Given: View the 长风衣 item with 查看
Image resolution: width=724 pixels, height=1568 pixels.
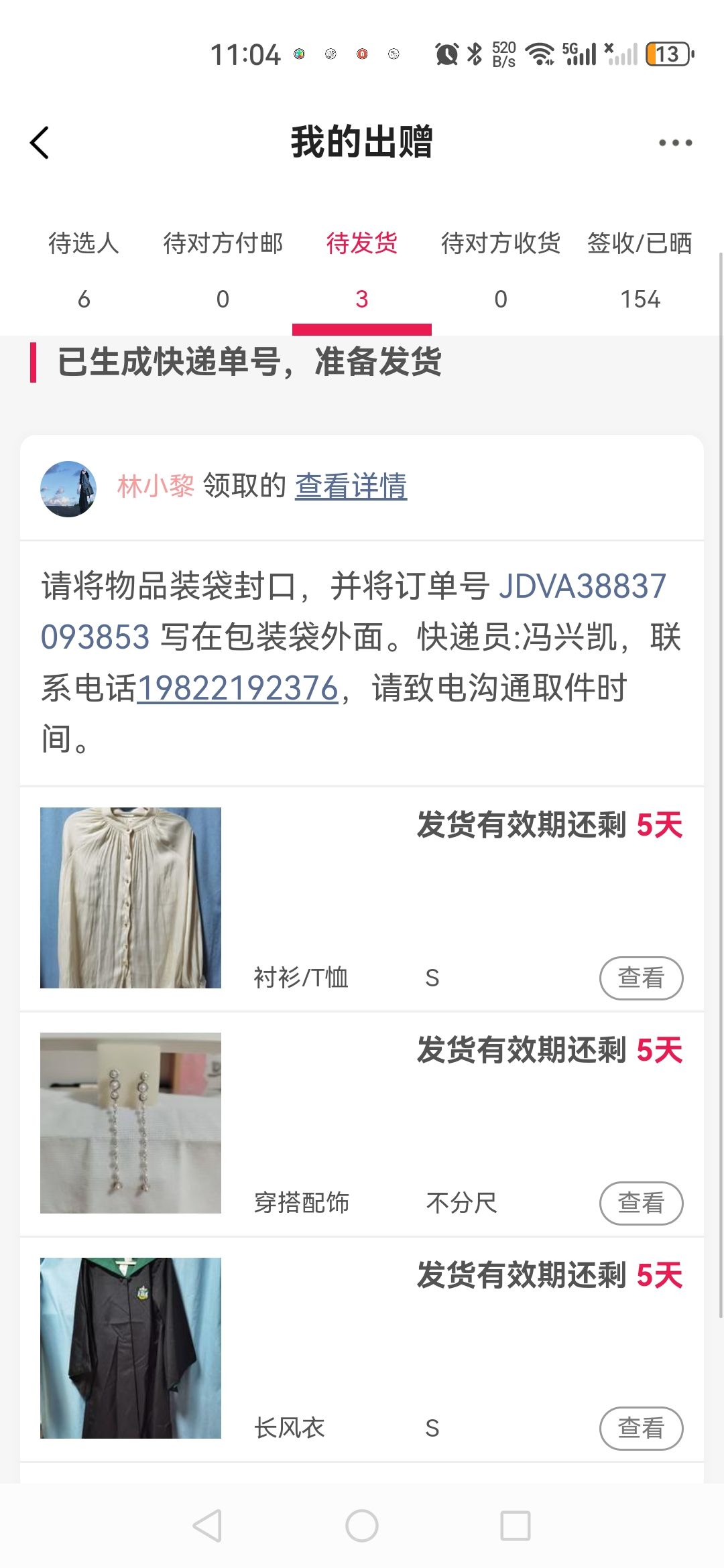Looking at the screenshot, I should (x=640, y=1428).
